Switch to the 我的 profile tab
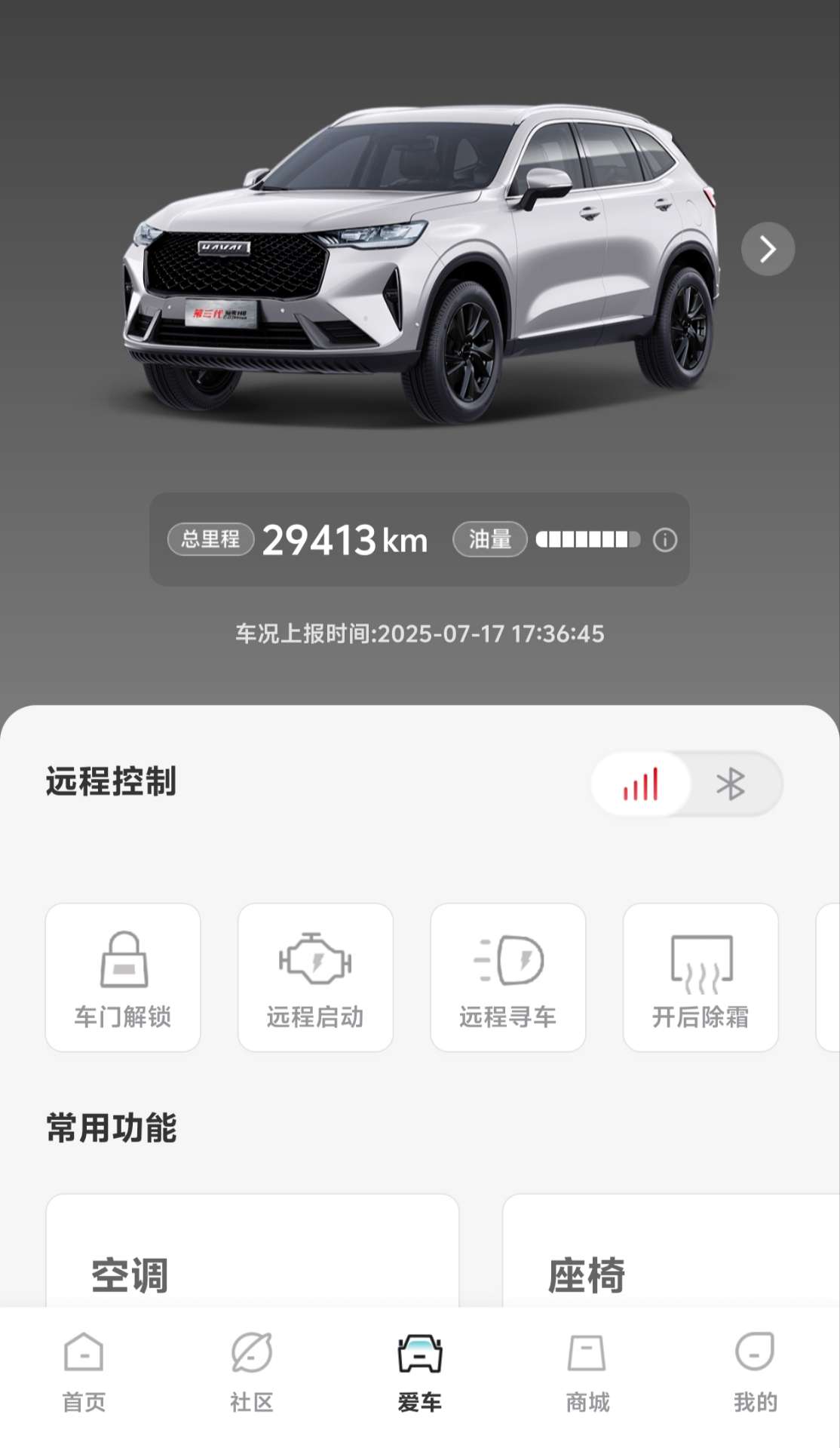This screenshot has height=1448, width=840. (756, 1373)
